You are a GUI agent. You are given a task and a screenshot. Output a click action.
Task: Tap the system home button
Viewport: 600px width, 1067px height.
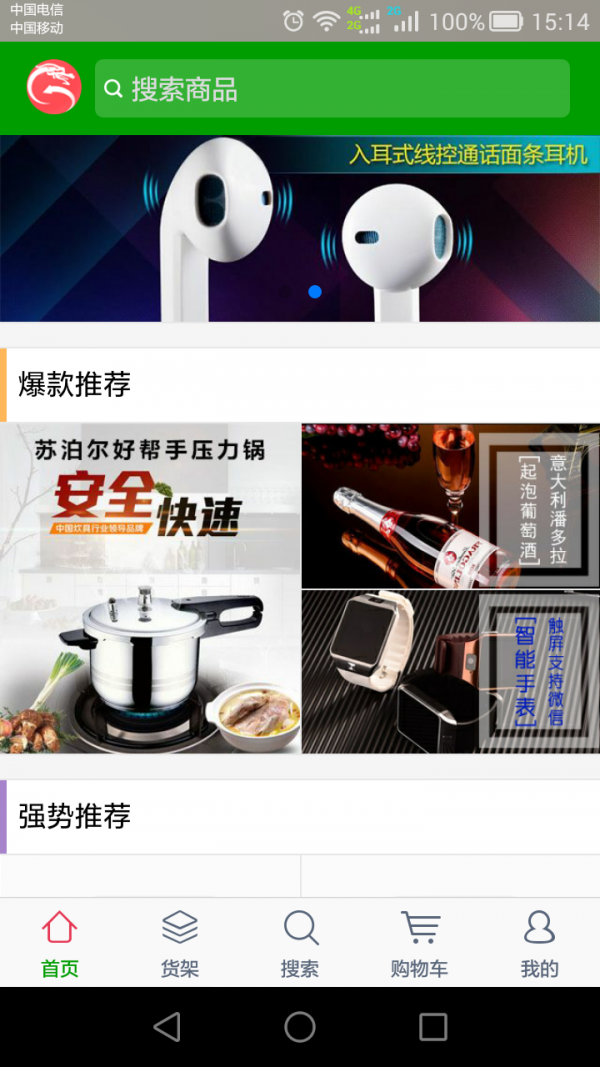coord(300,1026)
